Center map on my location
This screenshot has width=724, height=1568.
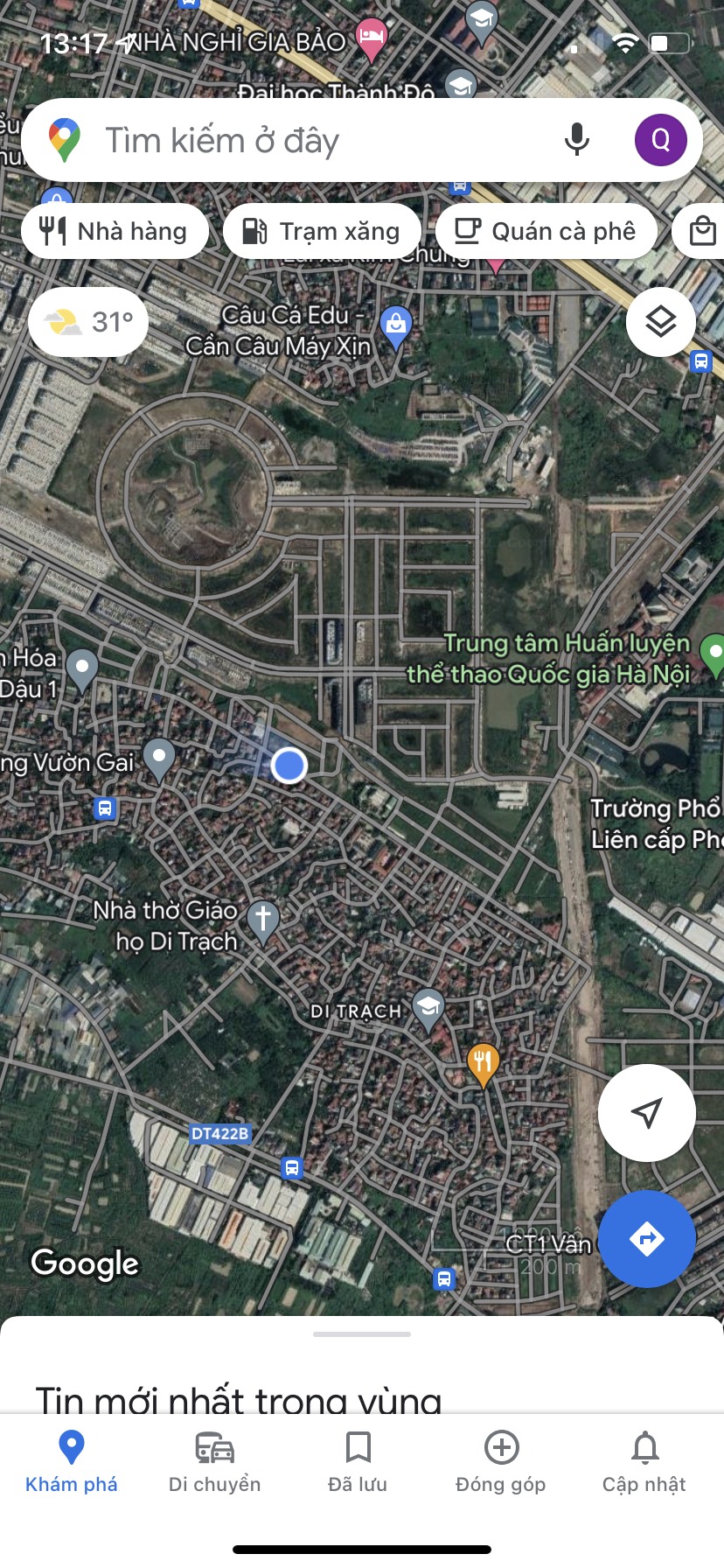coord(647,1113)
